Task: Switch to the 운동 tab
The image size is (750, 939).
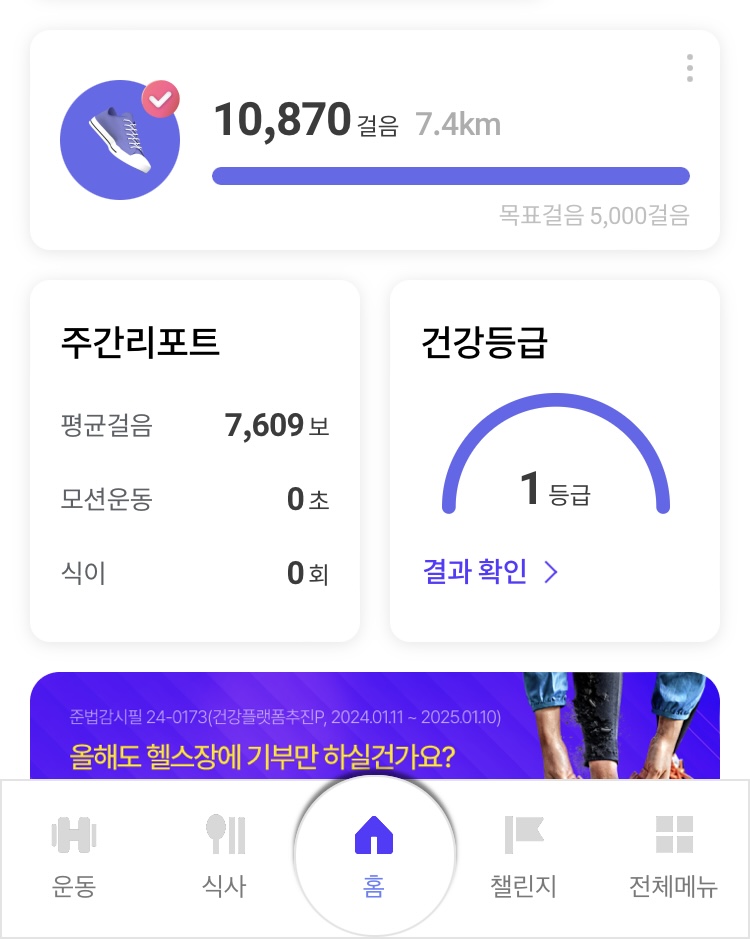Action: coord(74,858)
